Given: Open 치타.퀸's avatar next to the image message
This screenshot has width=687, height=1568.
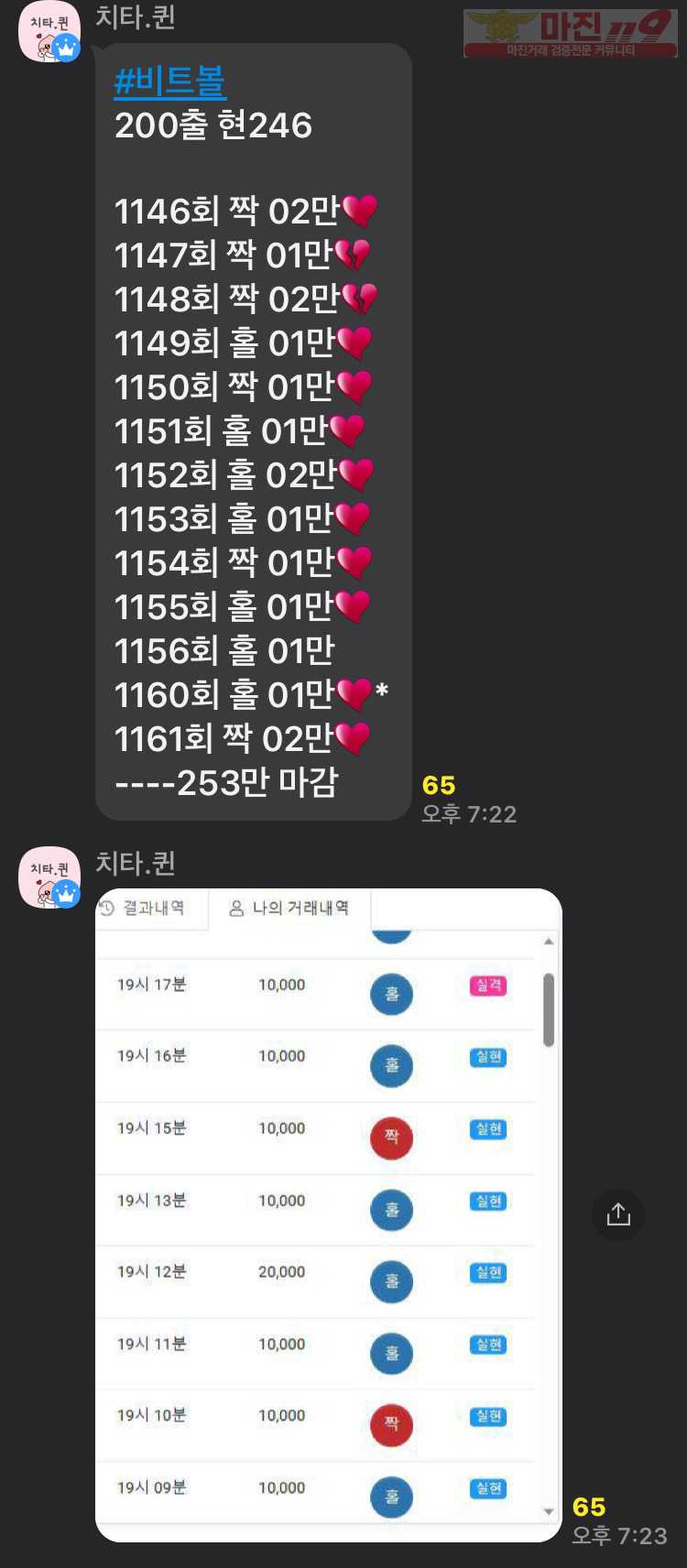Looking at the screenshot, I should coord(49,877).
